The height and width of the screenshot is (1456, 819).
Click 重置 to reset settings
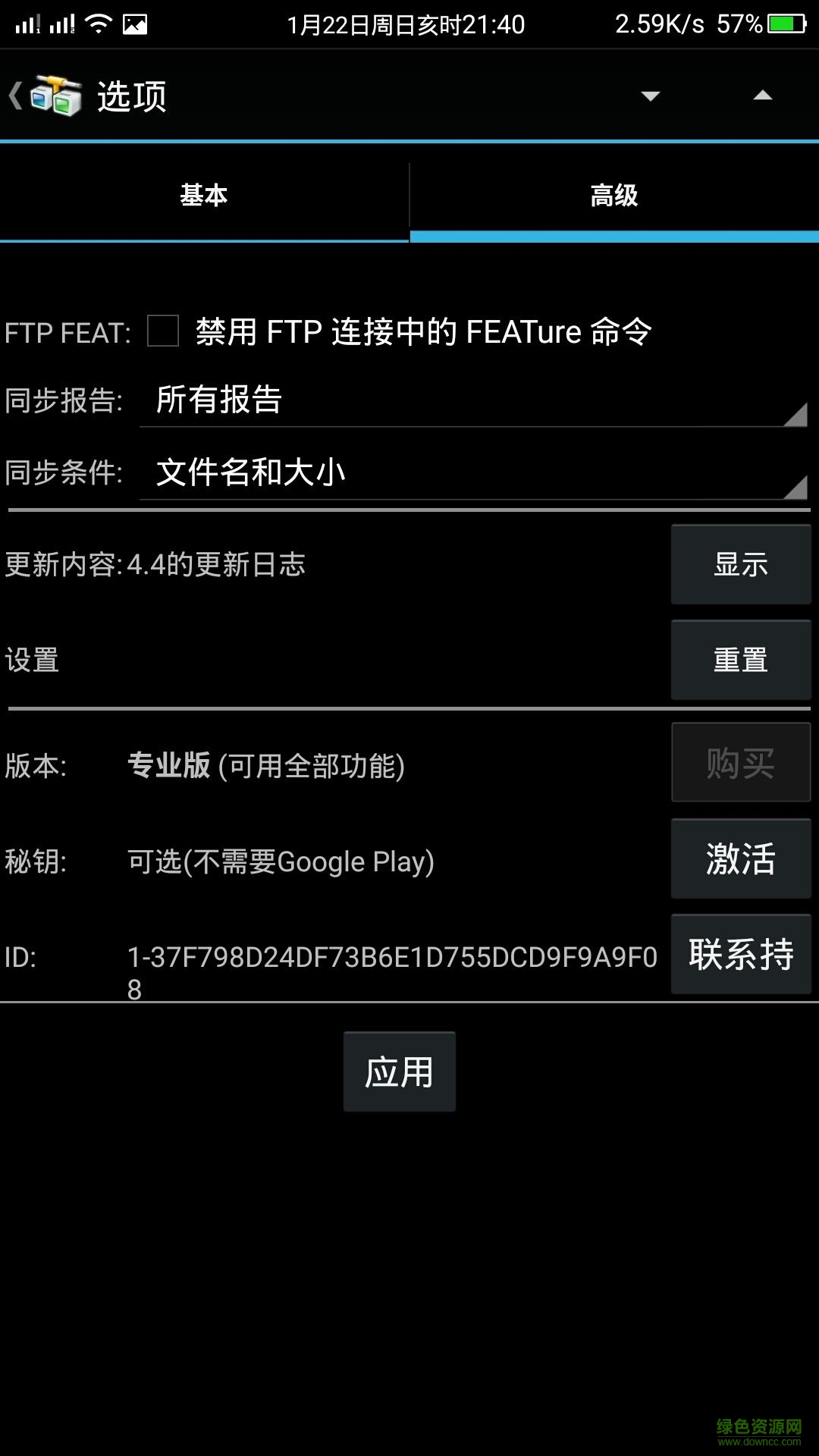tap(740, 659)
